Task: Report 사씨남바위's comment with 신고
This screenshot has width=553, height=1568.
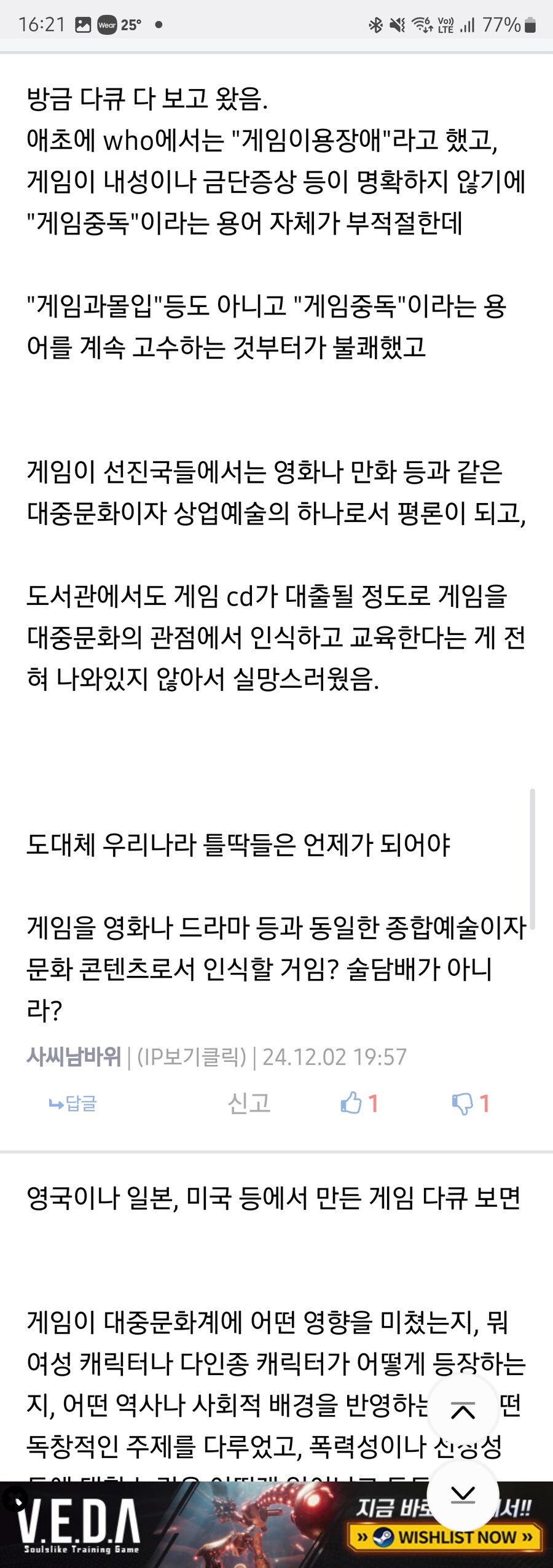Action: click(x=249, y=1103)
